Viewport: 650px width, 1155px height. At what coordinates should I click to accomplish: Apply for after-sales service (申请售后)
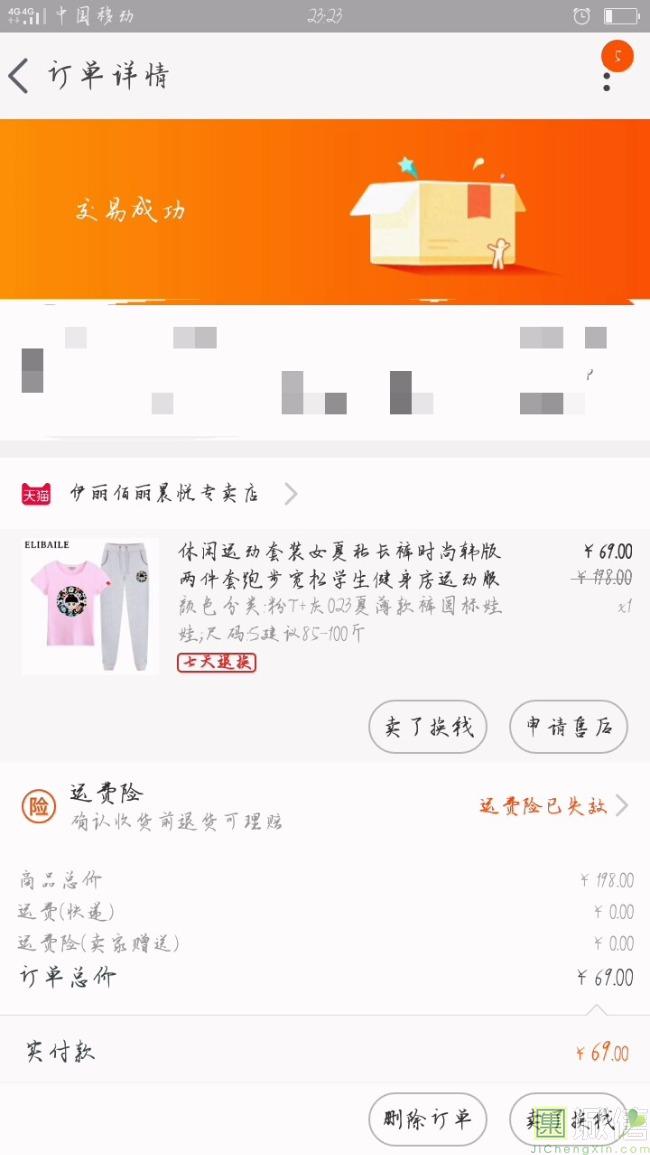point(568,727)
